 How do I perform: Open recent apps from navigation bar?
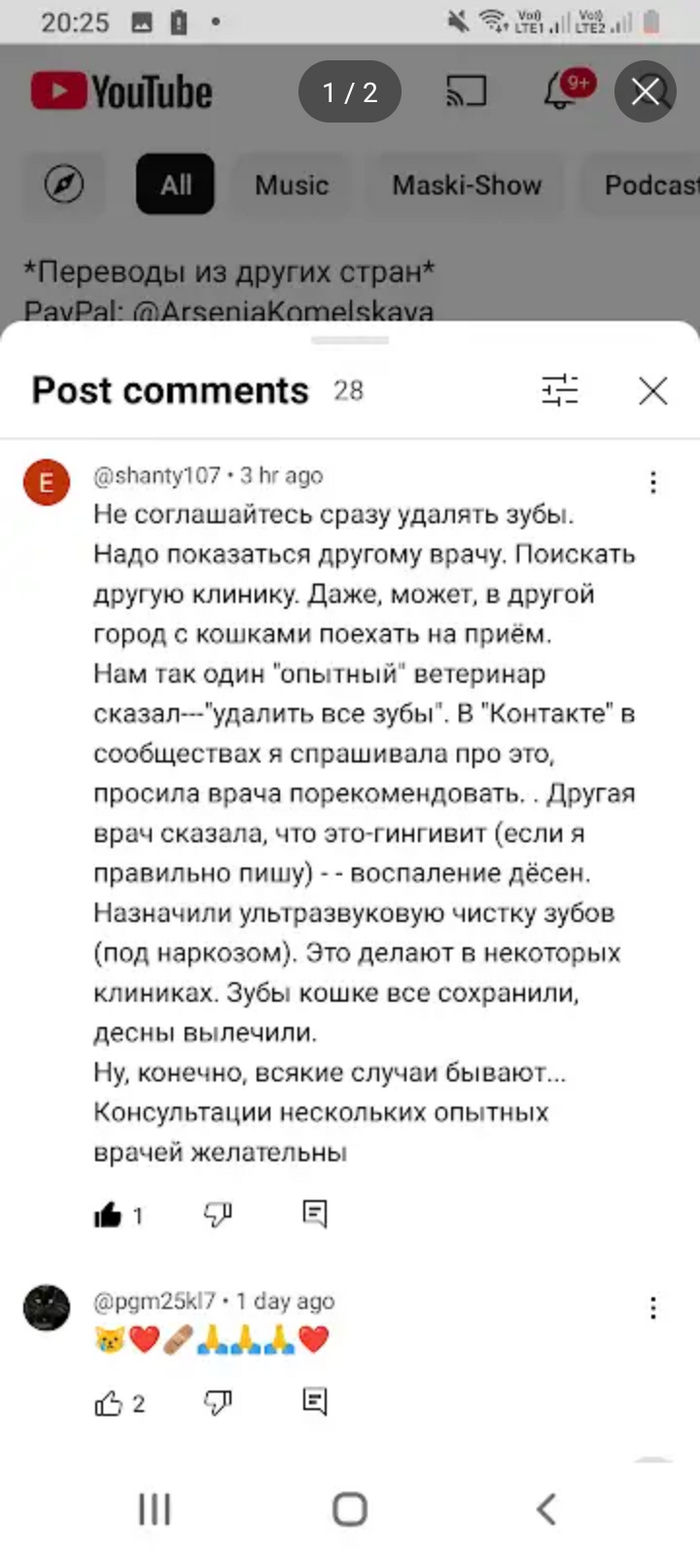click(155, 1508)
